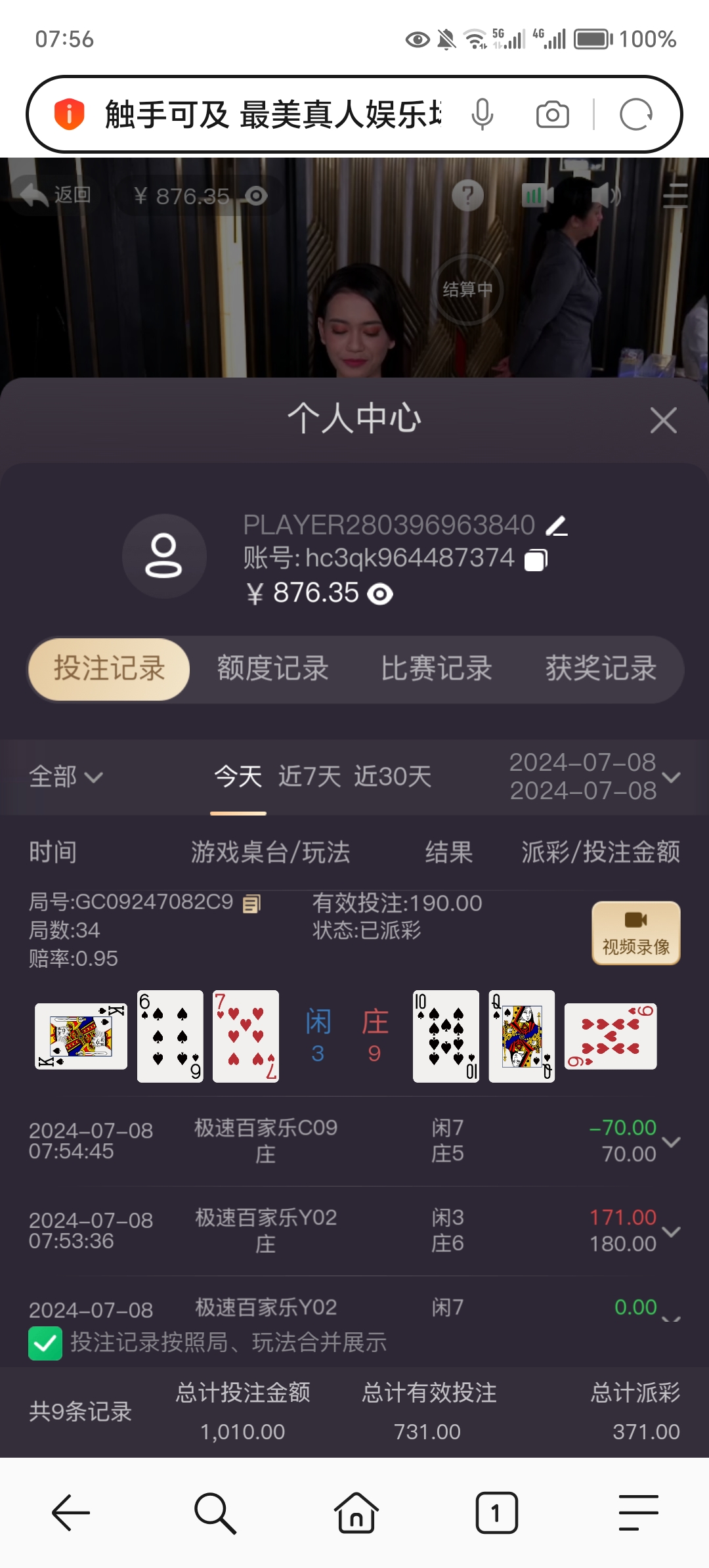This screenshot has height=1568, width=709.
Task: Uncheck the merged bet records checkbox
Action: [x=45, y=1343]
